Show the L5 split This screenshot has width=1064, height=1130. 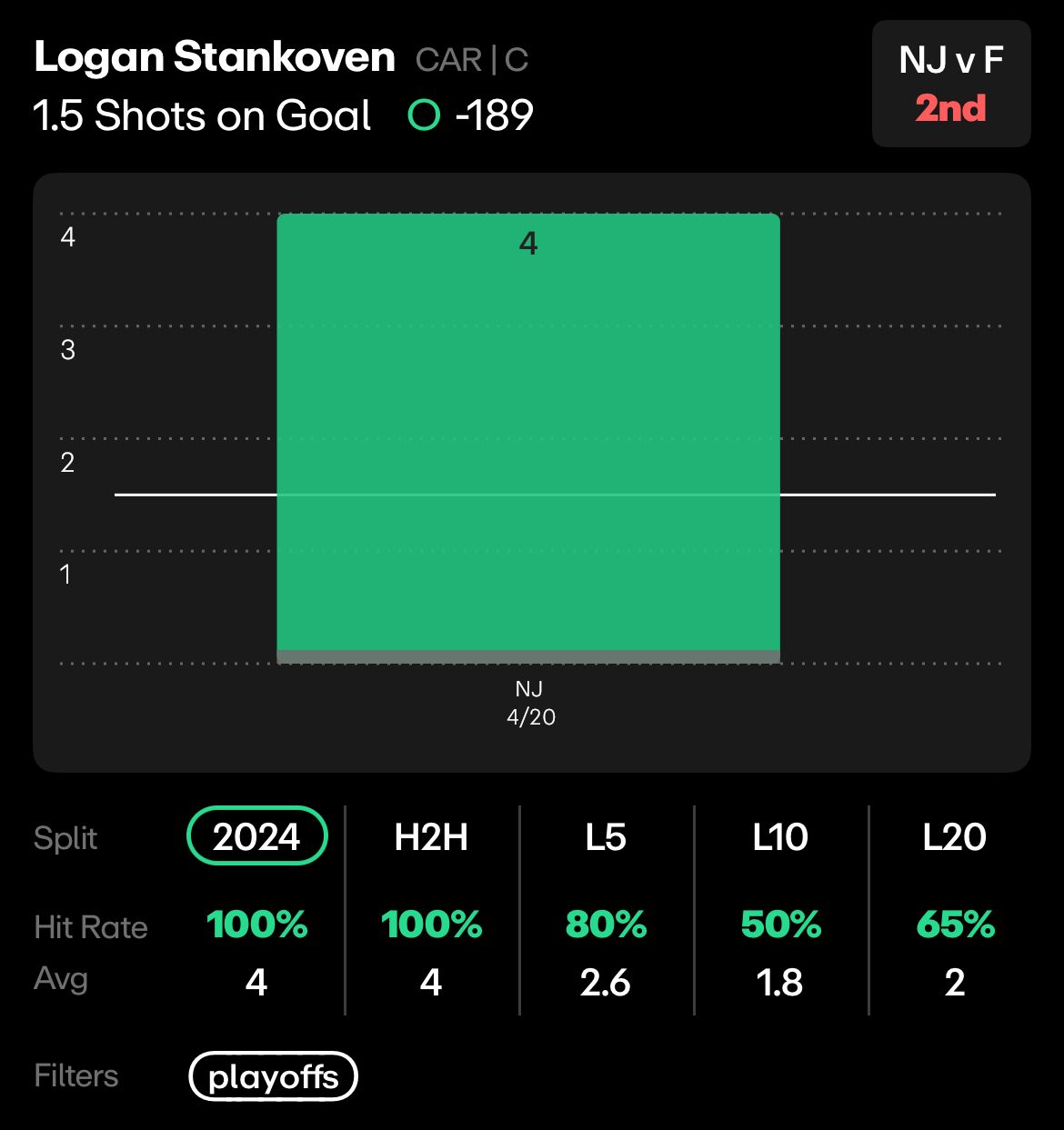click(x=606, y=836)
